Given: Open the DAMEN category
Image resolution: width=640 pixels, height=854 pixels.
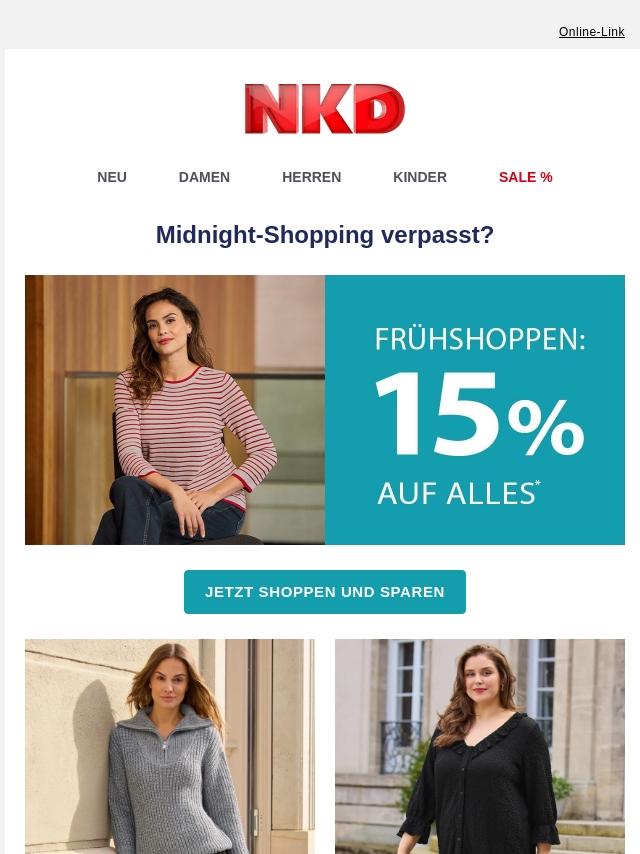Looking at the screenshot, I should [x=204, y=177].
